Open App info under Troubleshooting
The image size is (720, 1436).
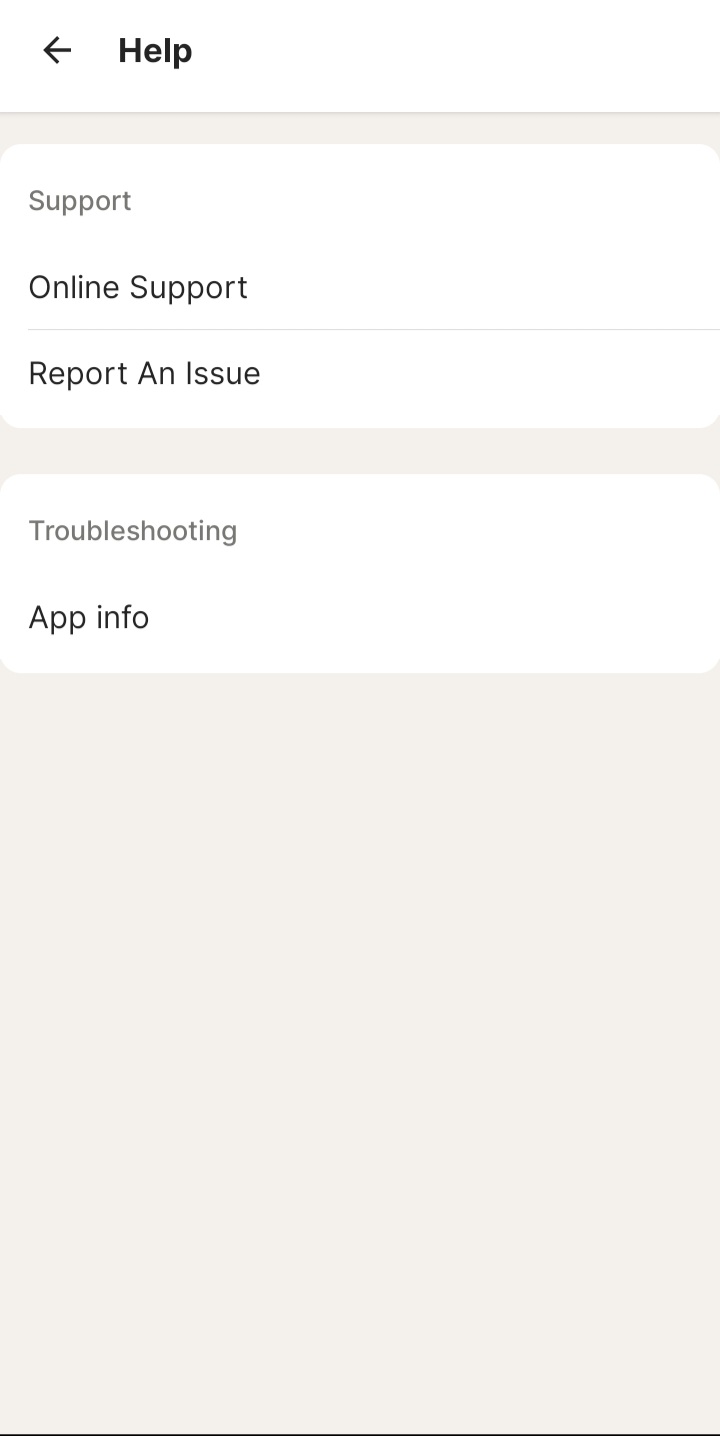[89, 618]
